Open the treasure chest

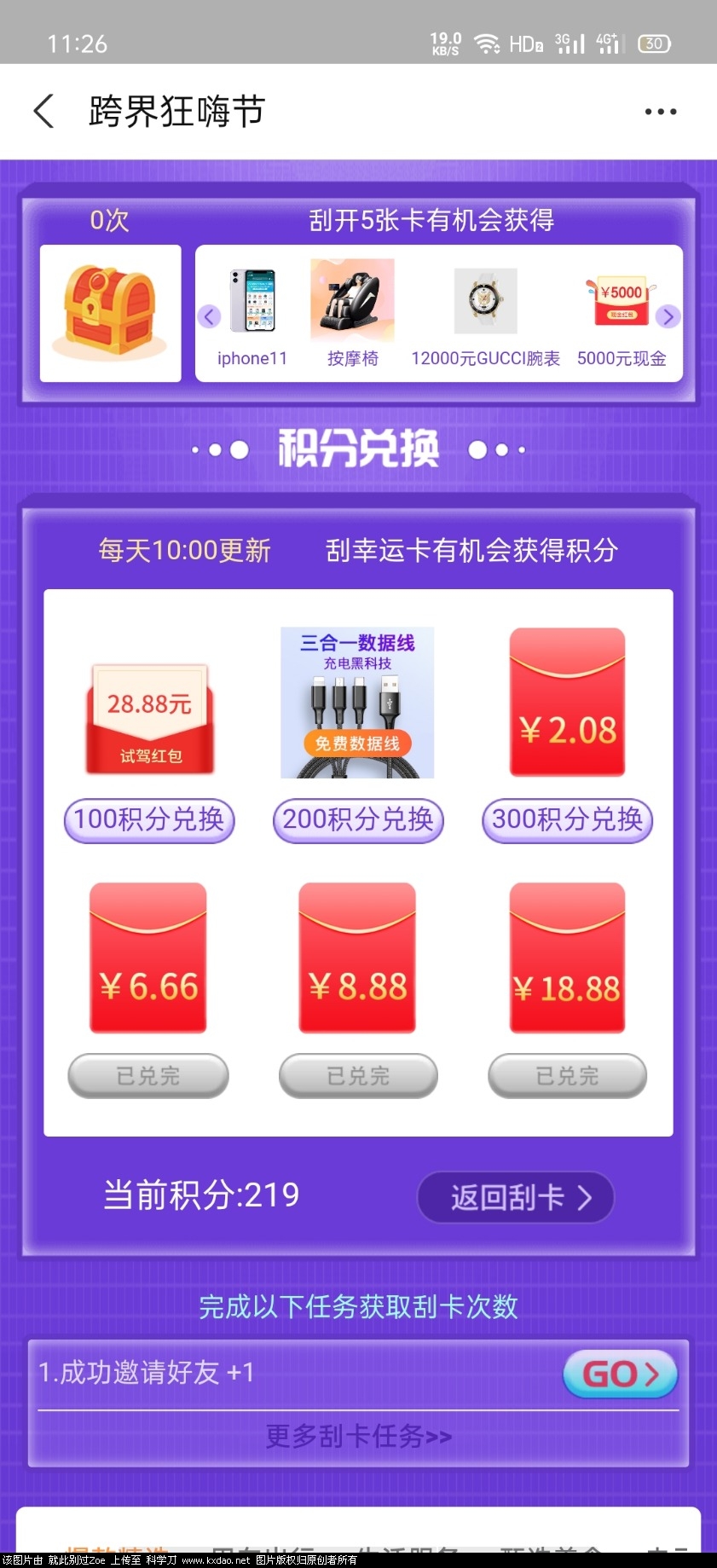110,313
